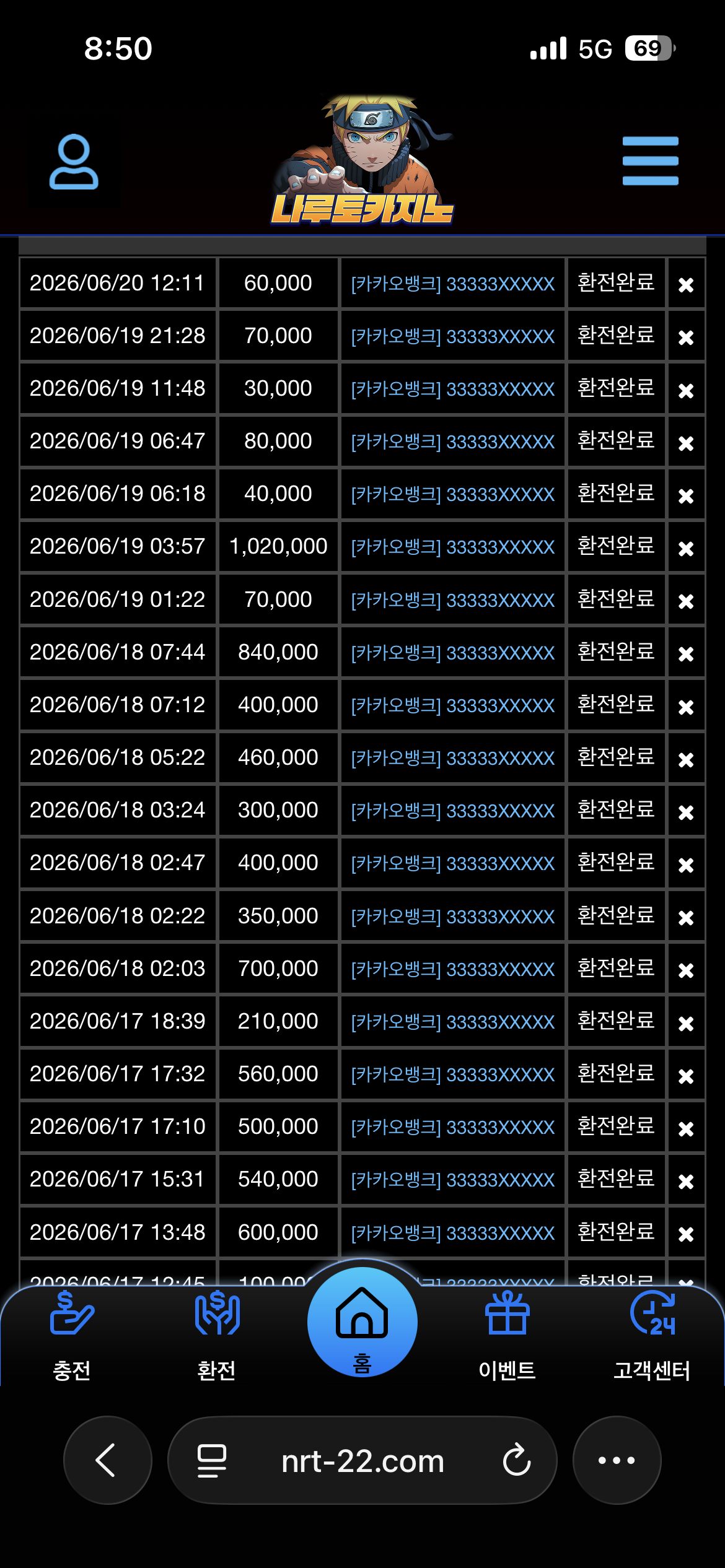Open the page settings icon in address bar
725x1568 pixels.
click(x=211, y=1460)
